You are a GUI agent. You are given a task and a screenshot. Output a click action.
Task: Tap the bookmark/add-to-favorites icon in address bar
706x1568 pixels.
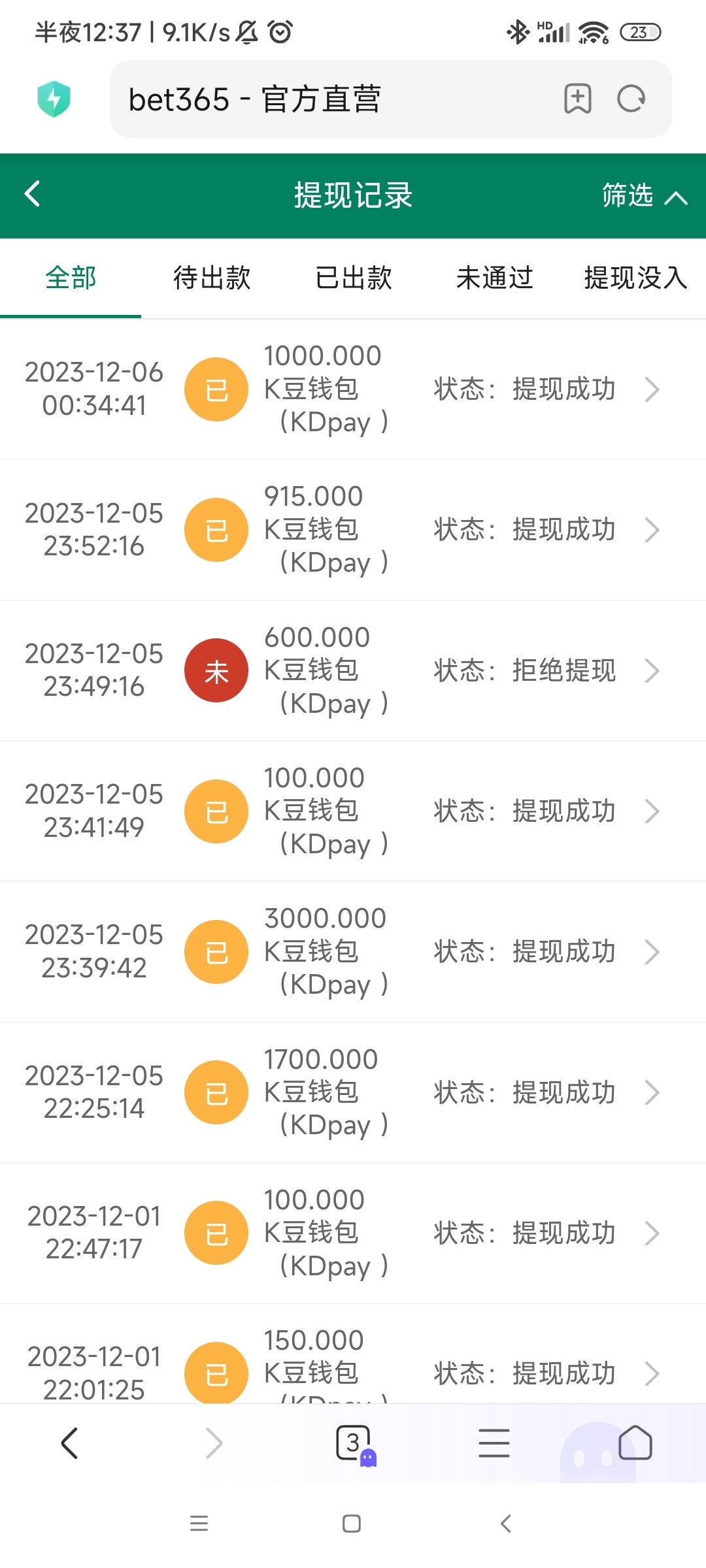pyautogui.click(x=578, y=99)
